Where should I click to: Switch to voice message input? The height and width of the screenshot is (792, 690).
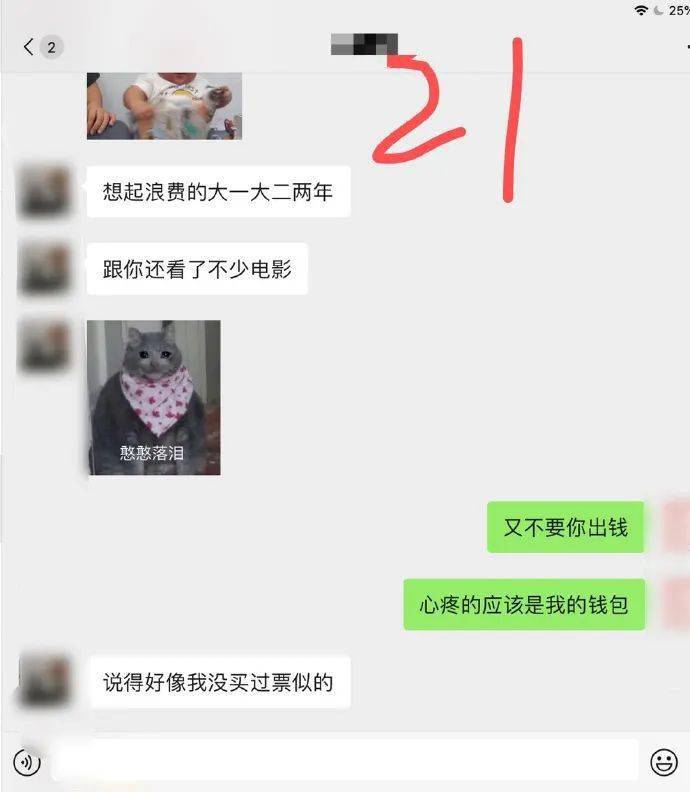(27, 763)
